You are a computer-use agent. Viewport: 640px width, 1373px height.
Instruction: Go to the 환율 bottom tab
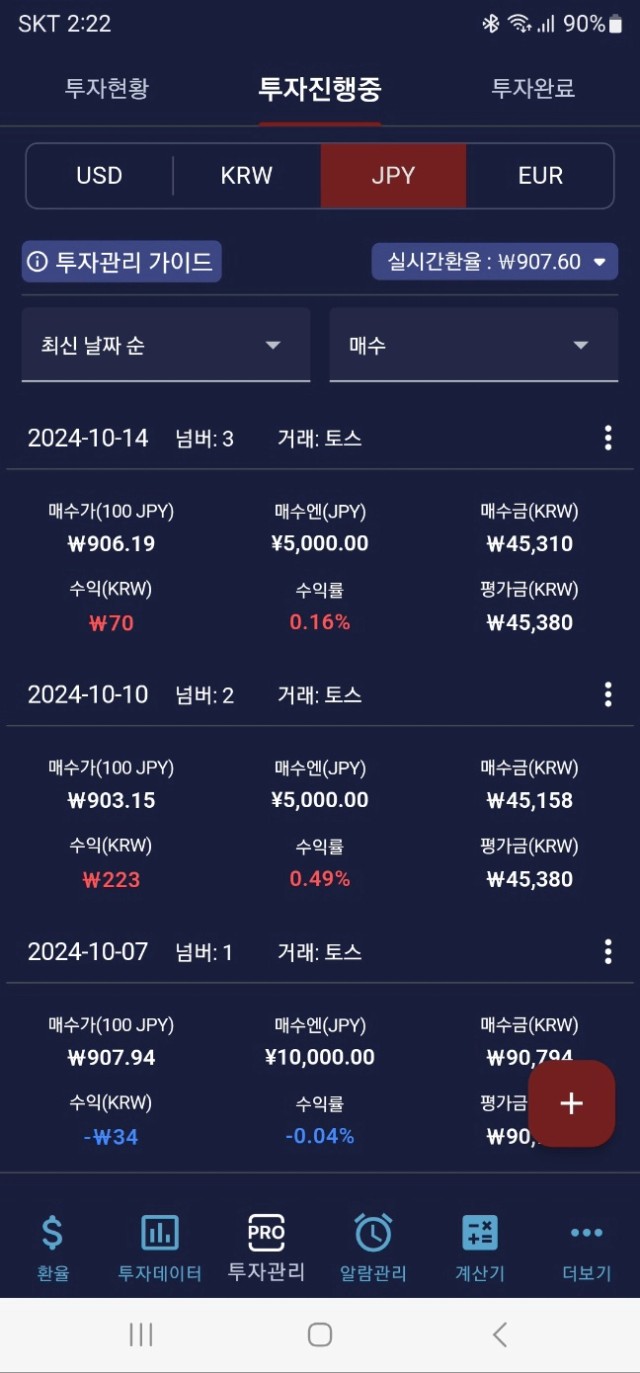pos(52,1247)
